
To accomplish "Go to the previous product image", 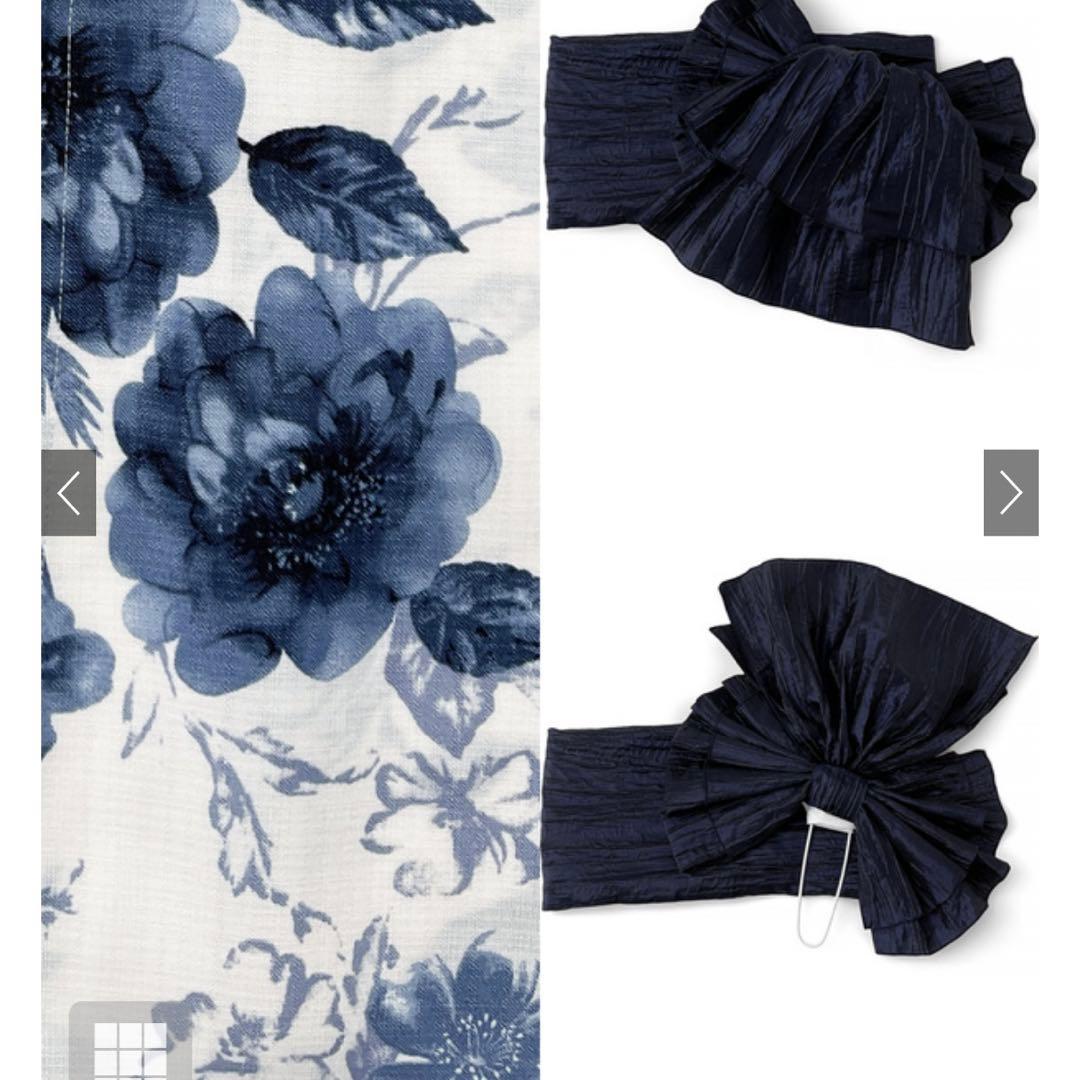I will click(x=68, y=493).
